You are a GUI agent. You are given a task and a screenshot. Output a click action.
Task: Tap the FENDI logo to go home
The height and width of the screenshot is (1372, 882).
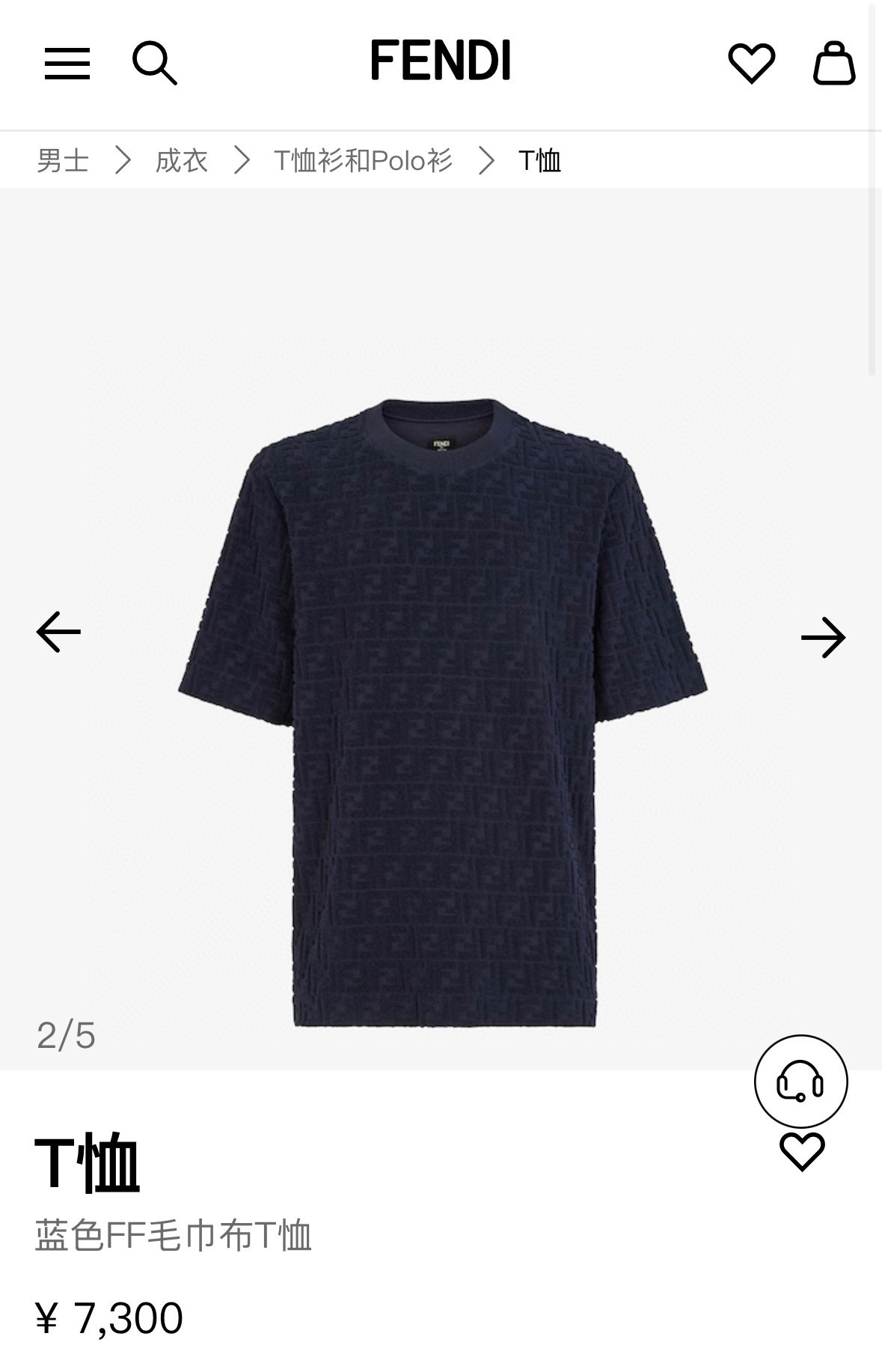point(441,61)
